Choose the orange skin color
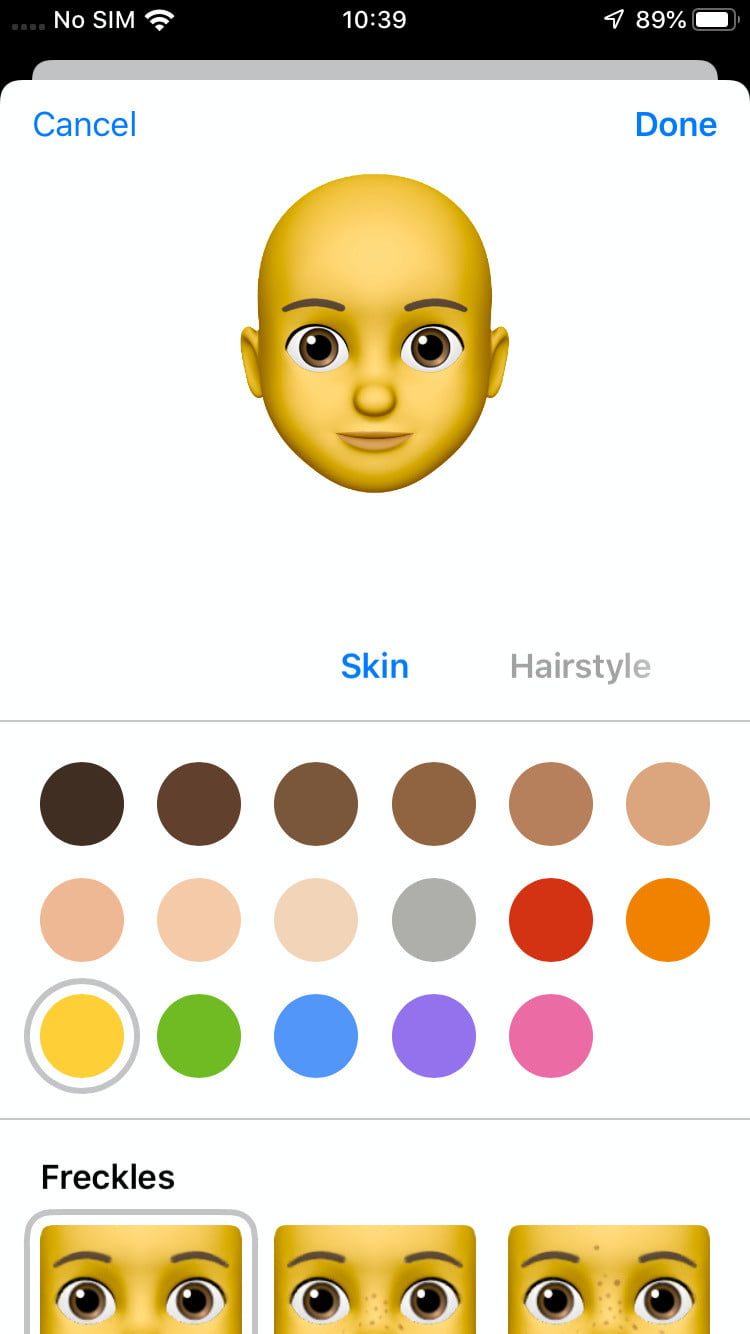Viewport: 750px width, 1334px height. (667, 920)
